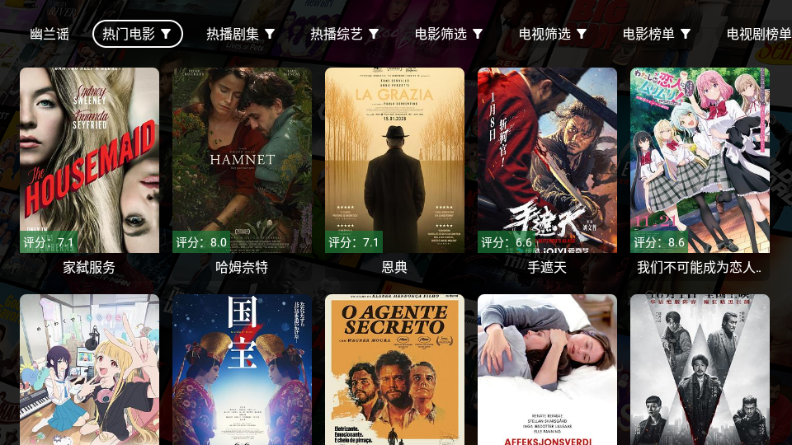
Task: Open the O Agente Secreto poster
Action: [394, 370]
